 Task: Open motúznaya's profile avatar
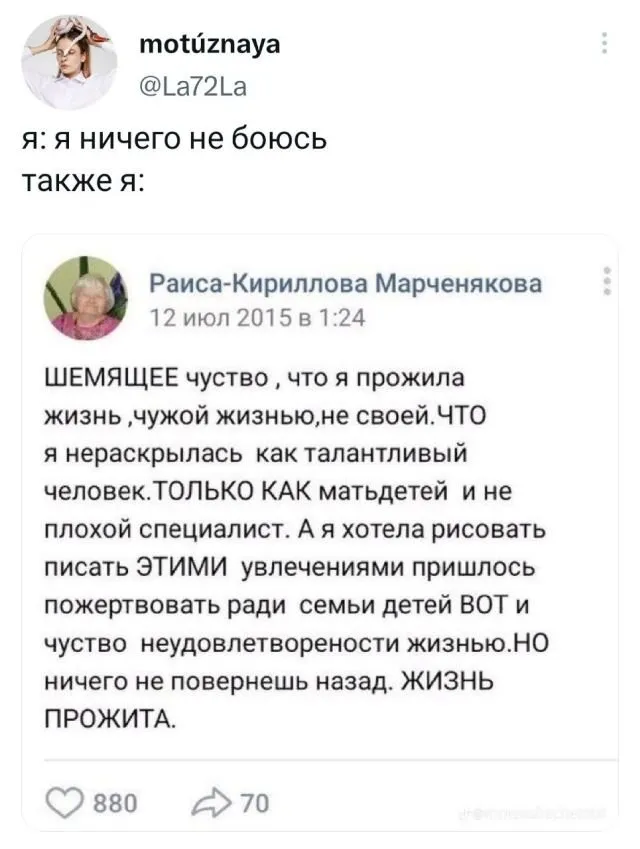point(68,60)
